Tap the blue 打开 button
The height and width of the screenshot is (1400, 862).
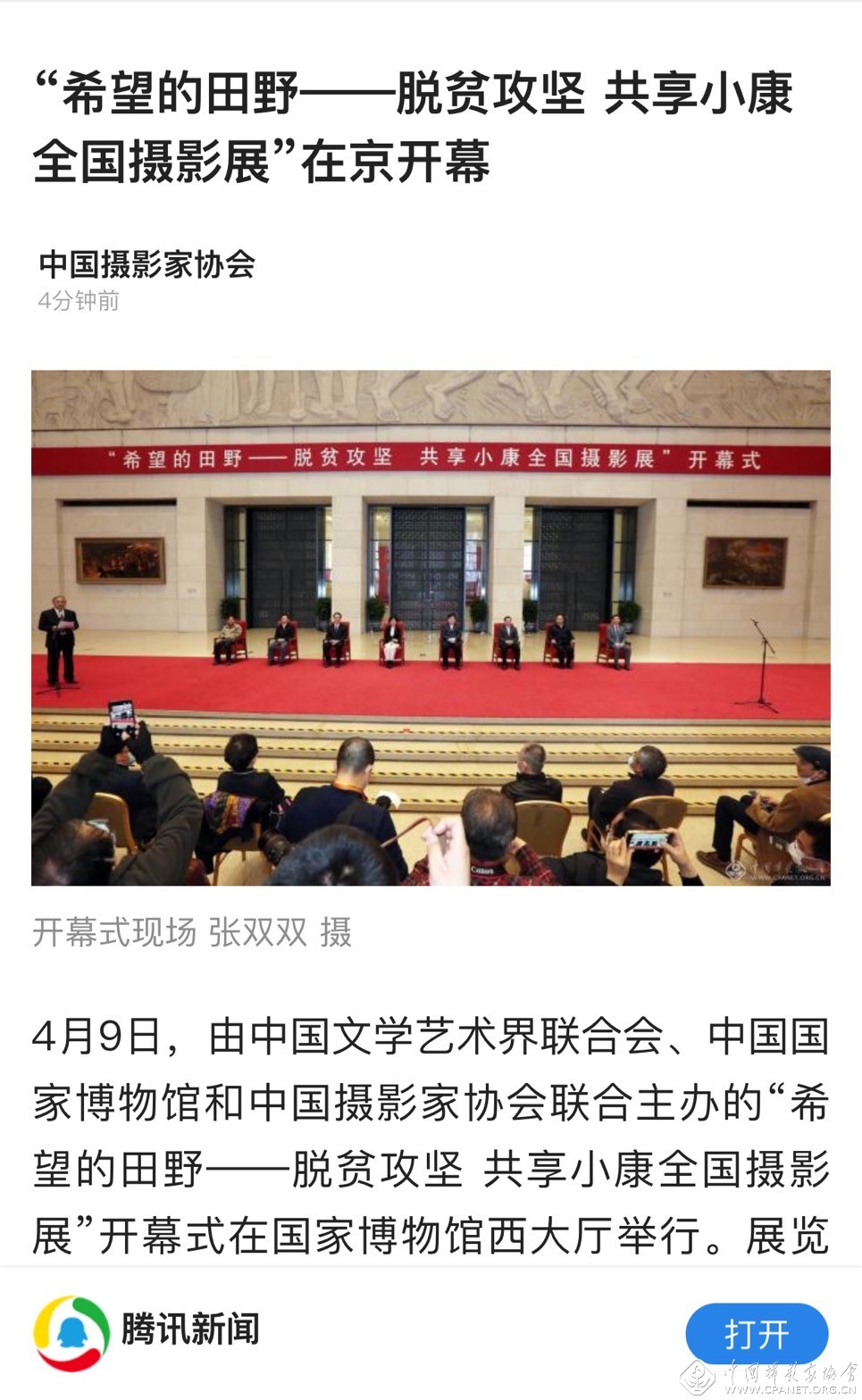757,1335
